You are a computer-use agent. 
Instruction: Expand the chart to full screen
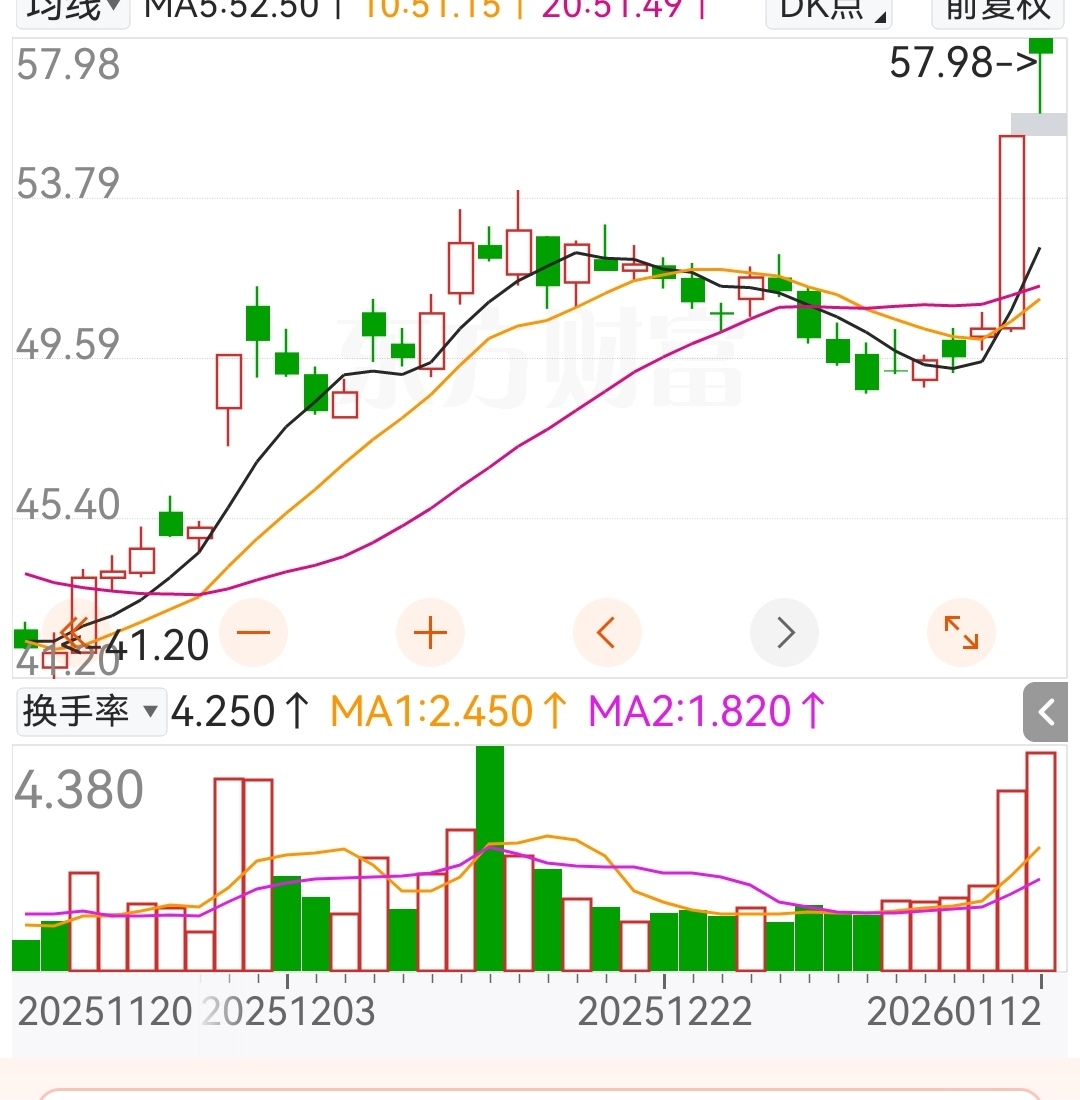[961, 633]
